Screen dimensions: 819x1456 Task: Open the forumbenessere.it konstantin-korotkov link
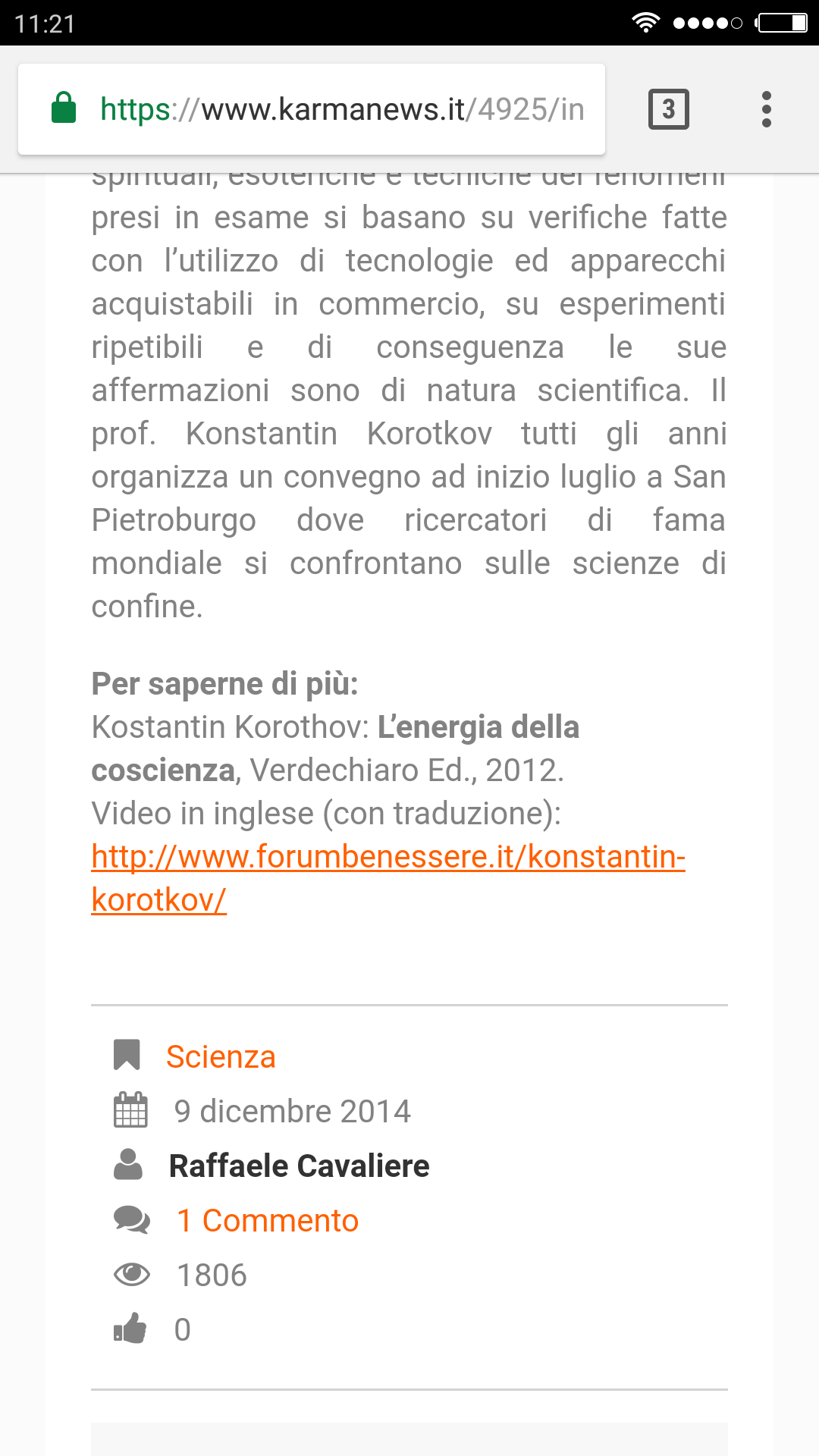point(388,858)
